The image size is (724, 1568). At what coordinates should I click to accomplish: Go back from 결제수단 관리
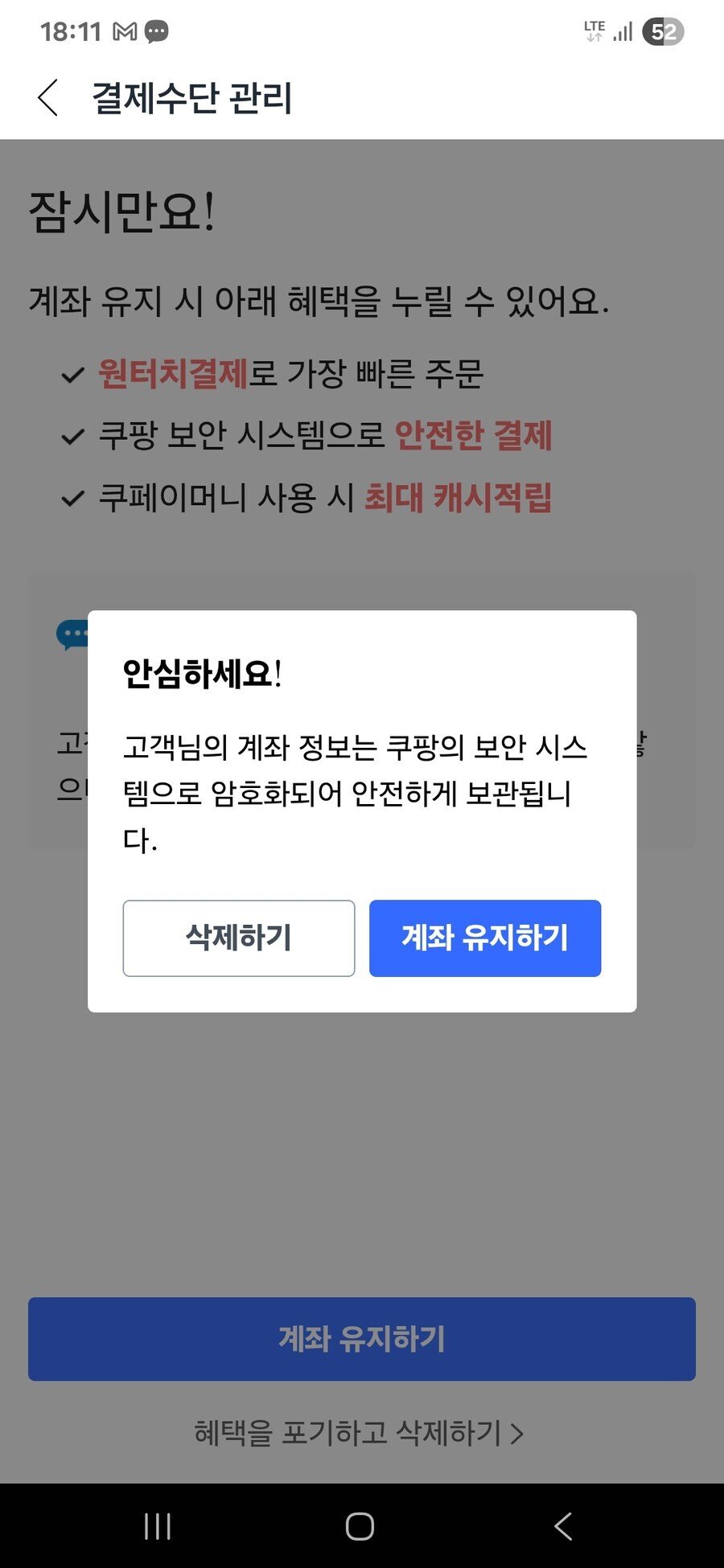click(x=48, y=98)
